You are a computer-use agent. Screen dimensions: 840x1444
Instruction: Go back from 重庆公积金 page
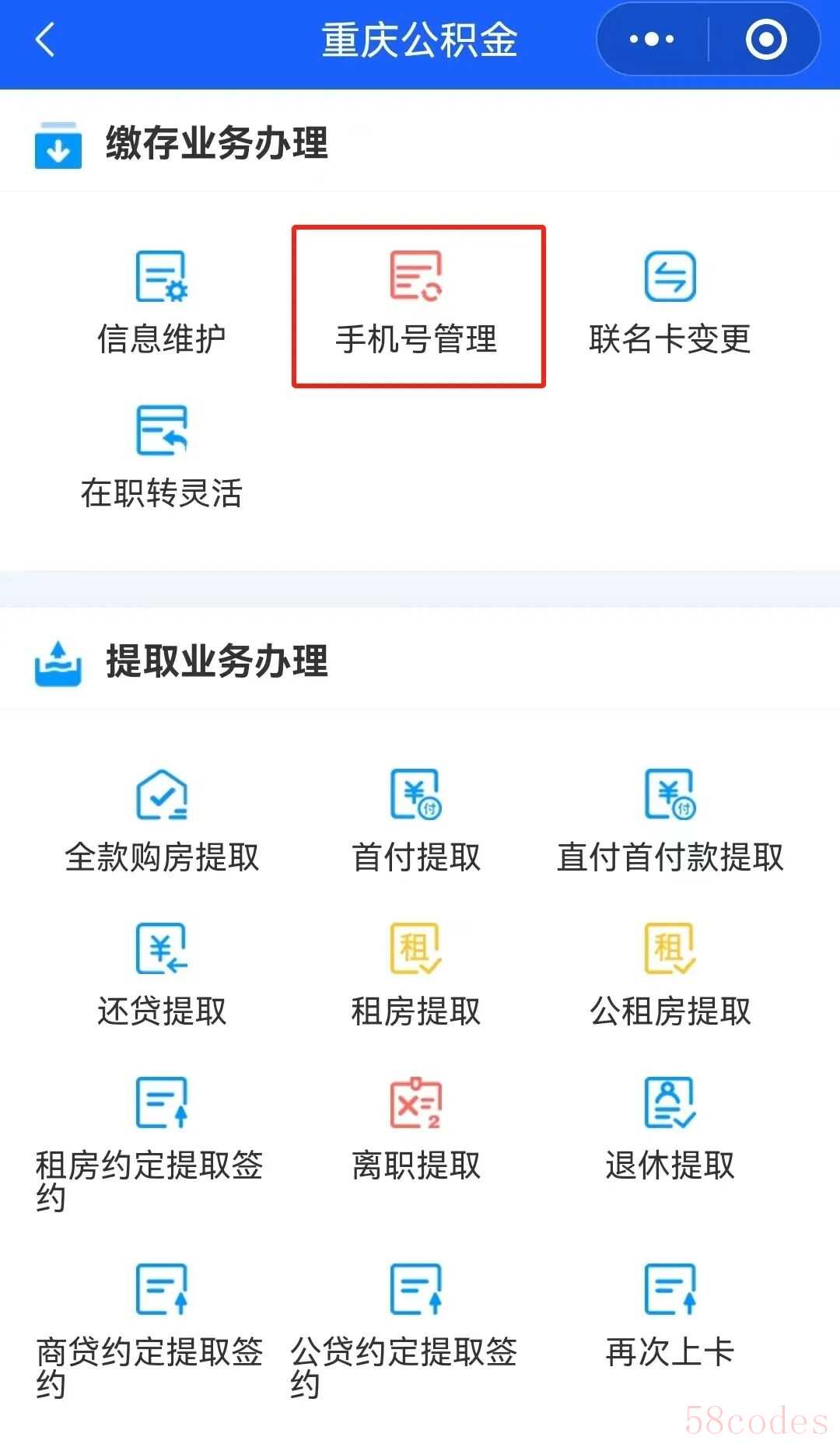point(46,40)
